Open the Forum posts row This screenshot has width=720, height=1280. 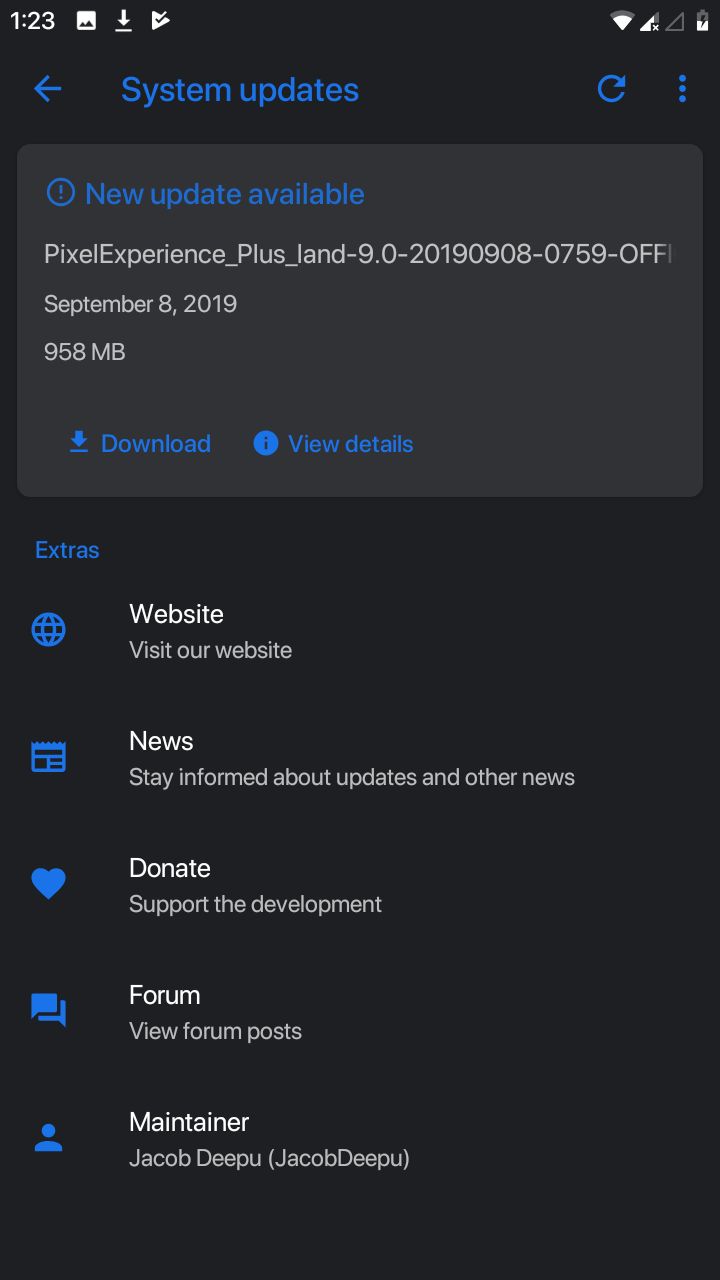[x=360, y=1012]
